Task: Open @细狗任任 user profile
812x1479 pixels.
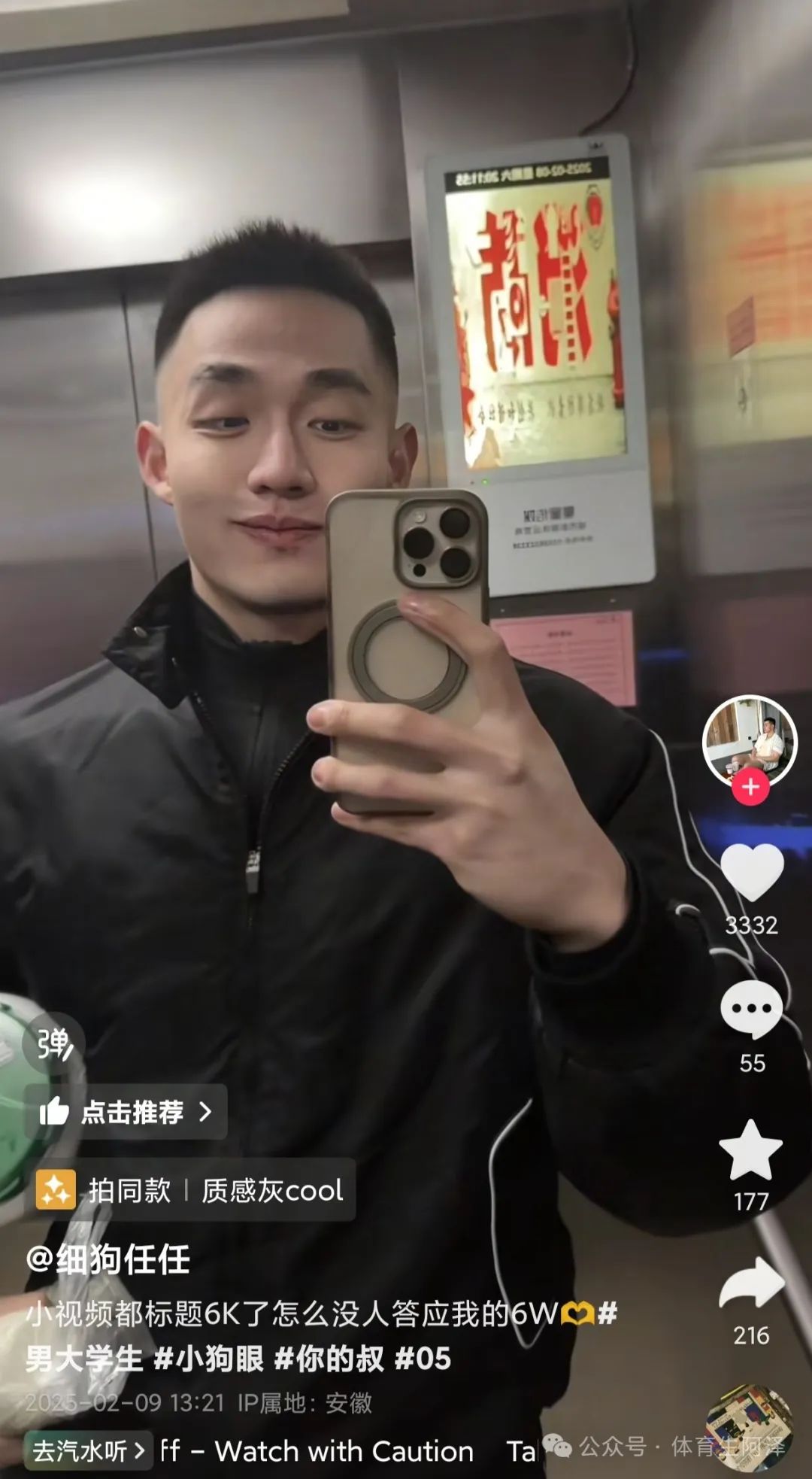Action: pyautogui.click(x=108, y=1259)
